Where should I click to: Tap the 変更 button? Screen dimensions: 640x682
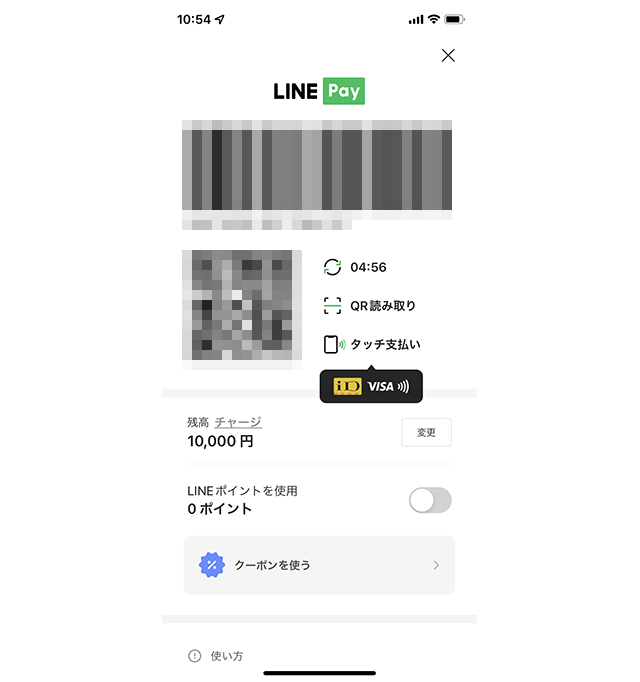tap(426, 433)
